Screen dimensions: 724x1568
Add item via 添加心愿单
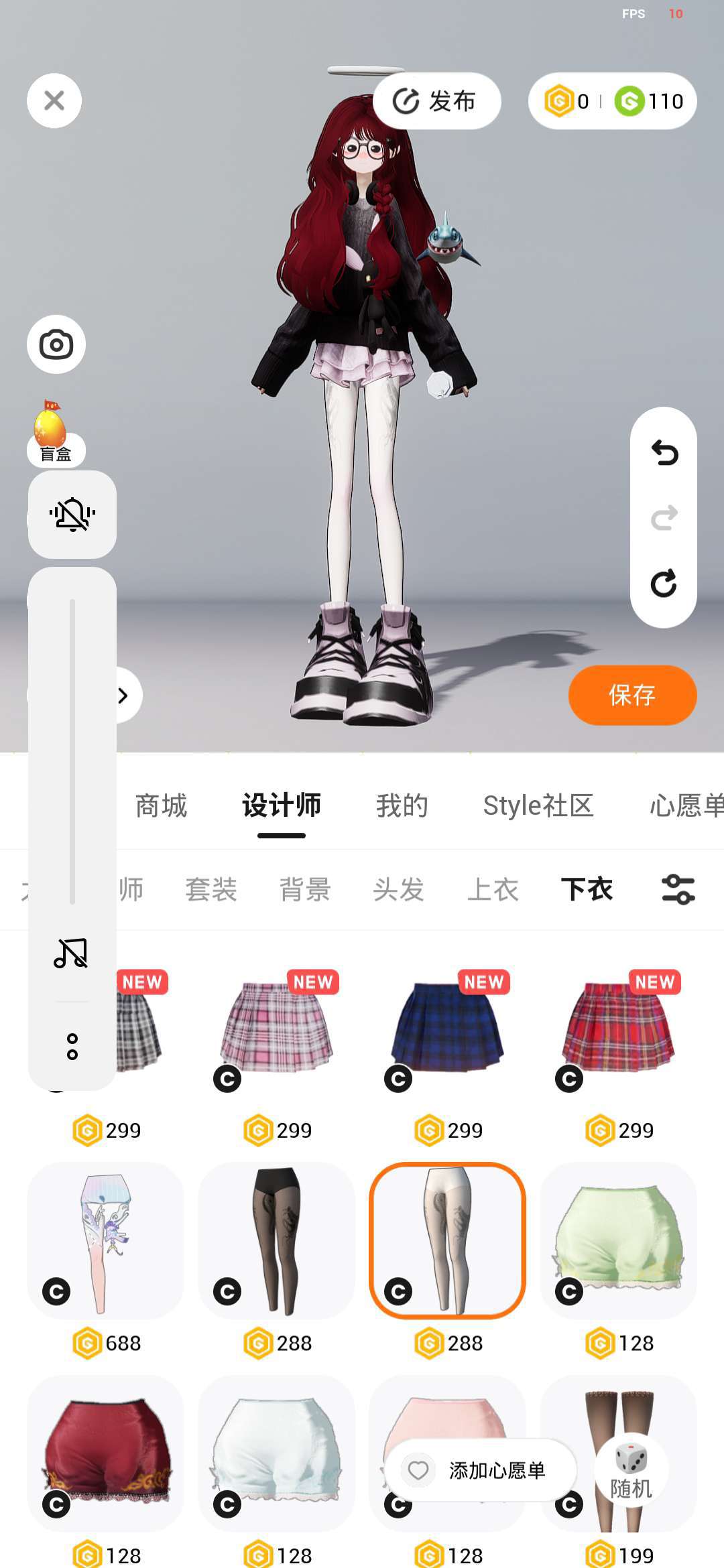[481, 1470]
